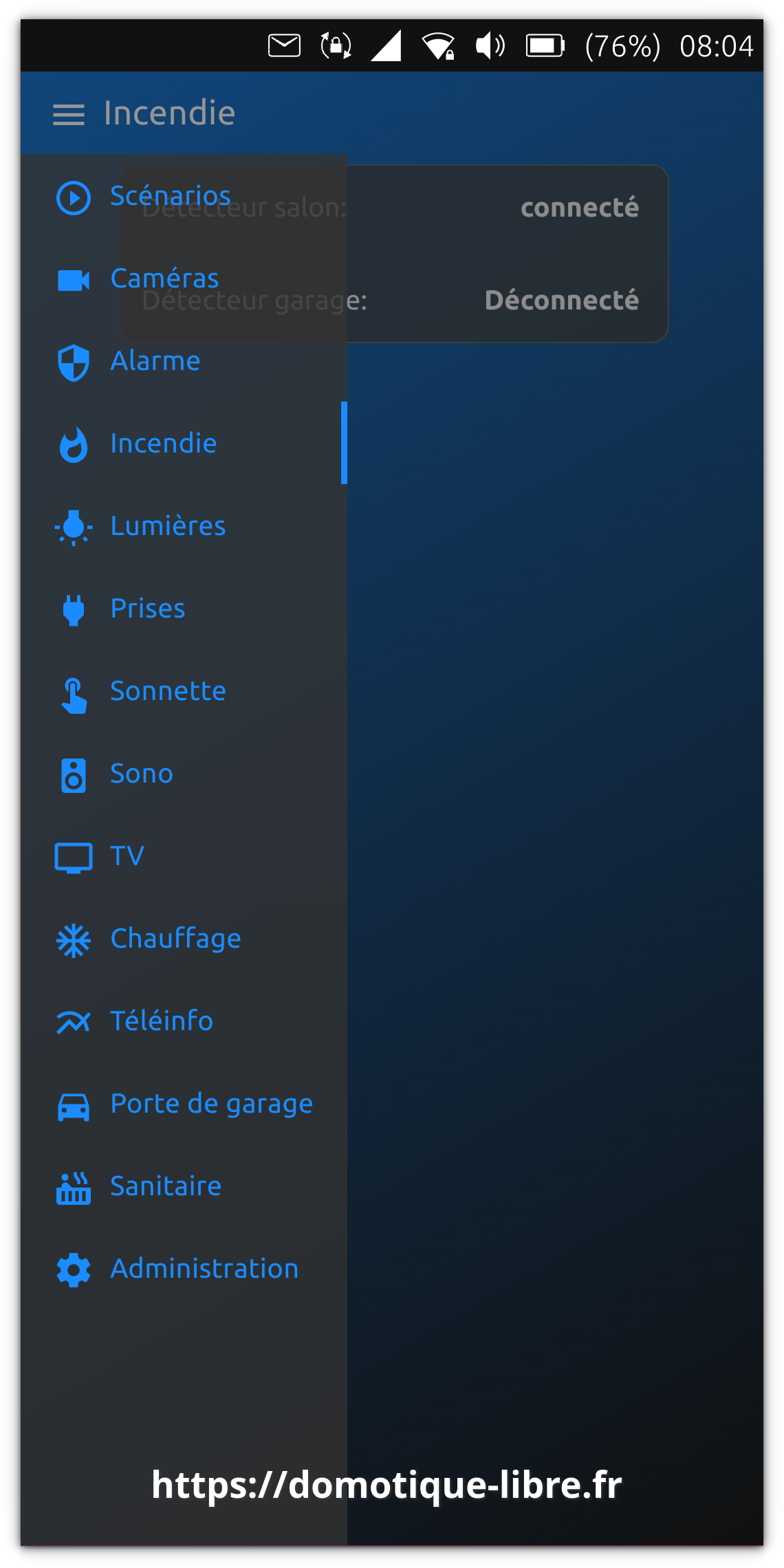This screenshot has height=1568, width=784.
Task: Open the Sono section
Action: pos(184,774)
